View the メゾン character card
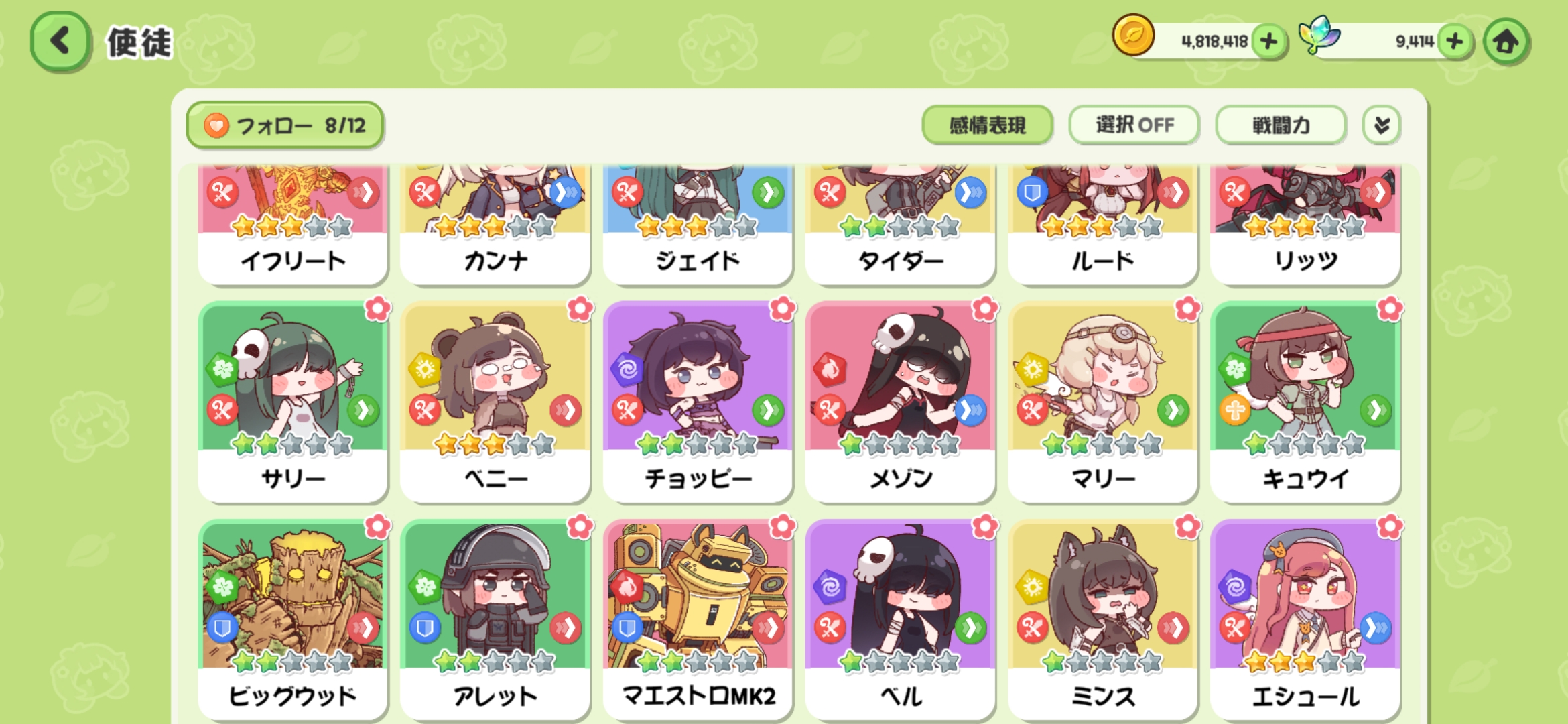 [x=900, y=402]
